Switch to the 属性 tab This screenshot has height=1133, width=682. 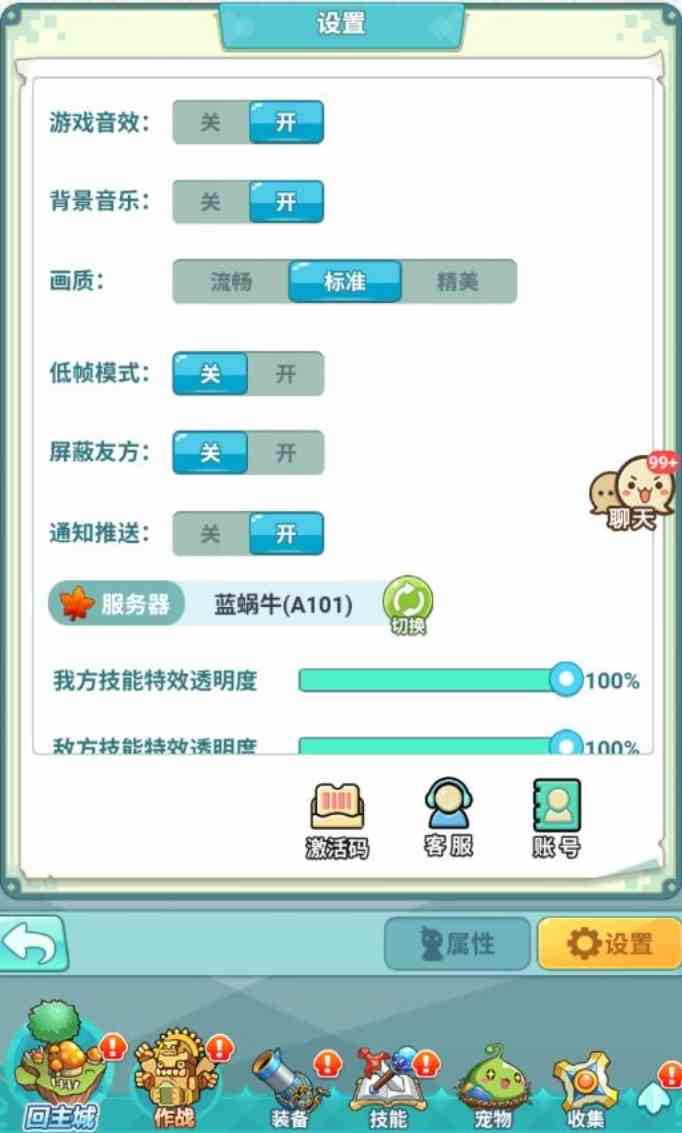point(457,943)
